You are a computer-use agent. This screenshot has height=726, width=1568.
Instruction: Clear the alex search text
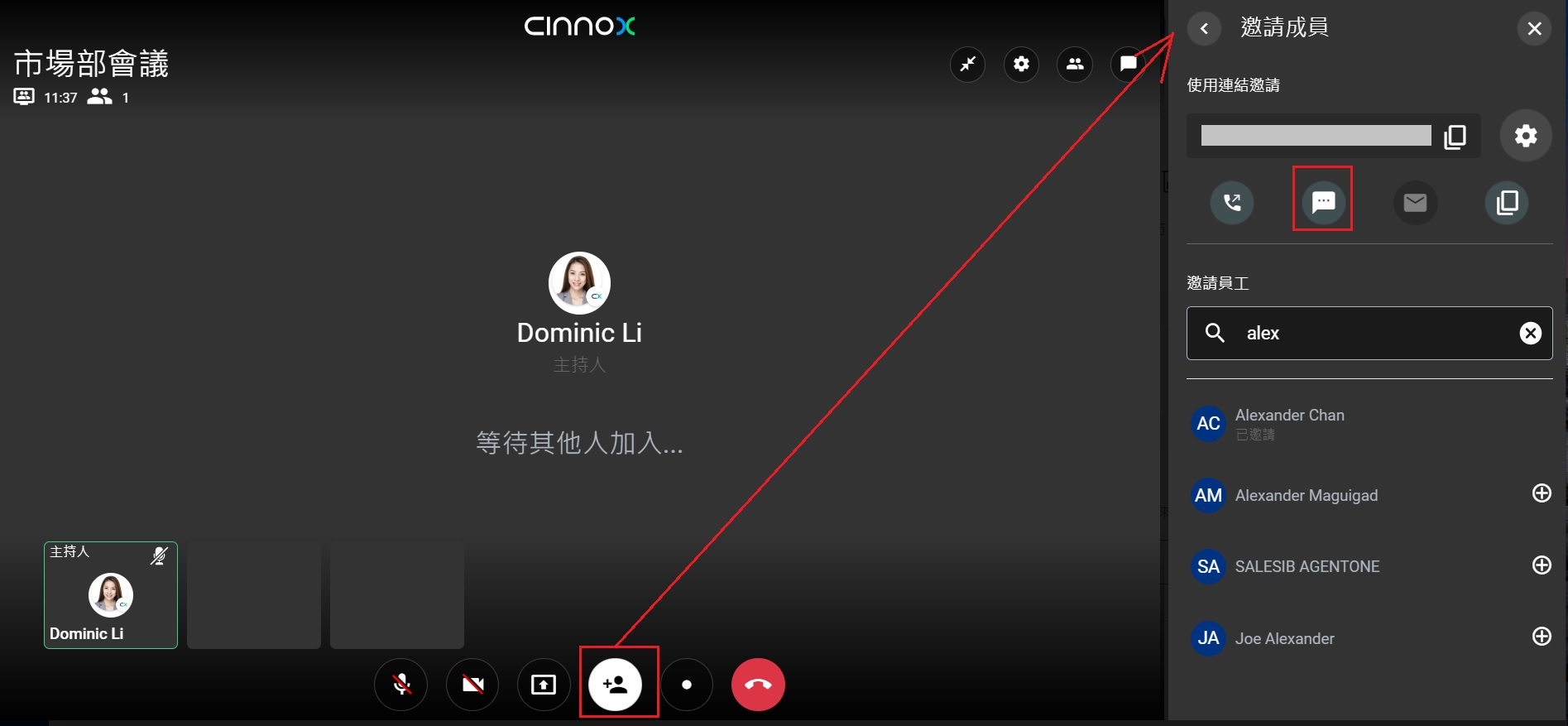pos(1530,333)
